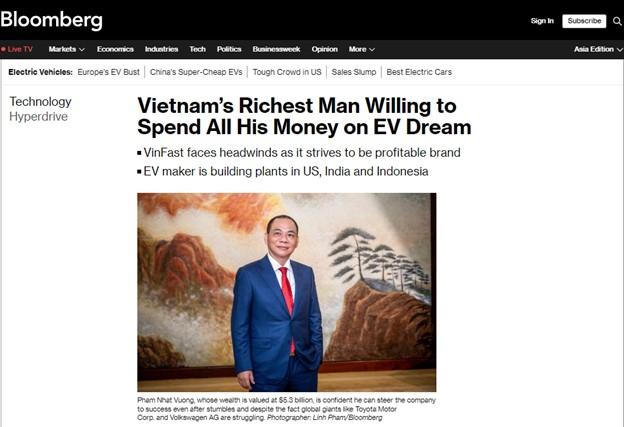The image size is (624, 427).
Task: Open Tough Crowd in US link
Action: click(x=286, y=72)
